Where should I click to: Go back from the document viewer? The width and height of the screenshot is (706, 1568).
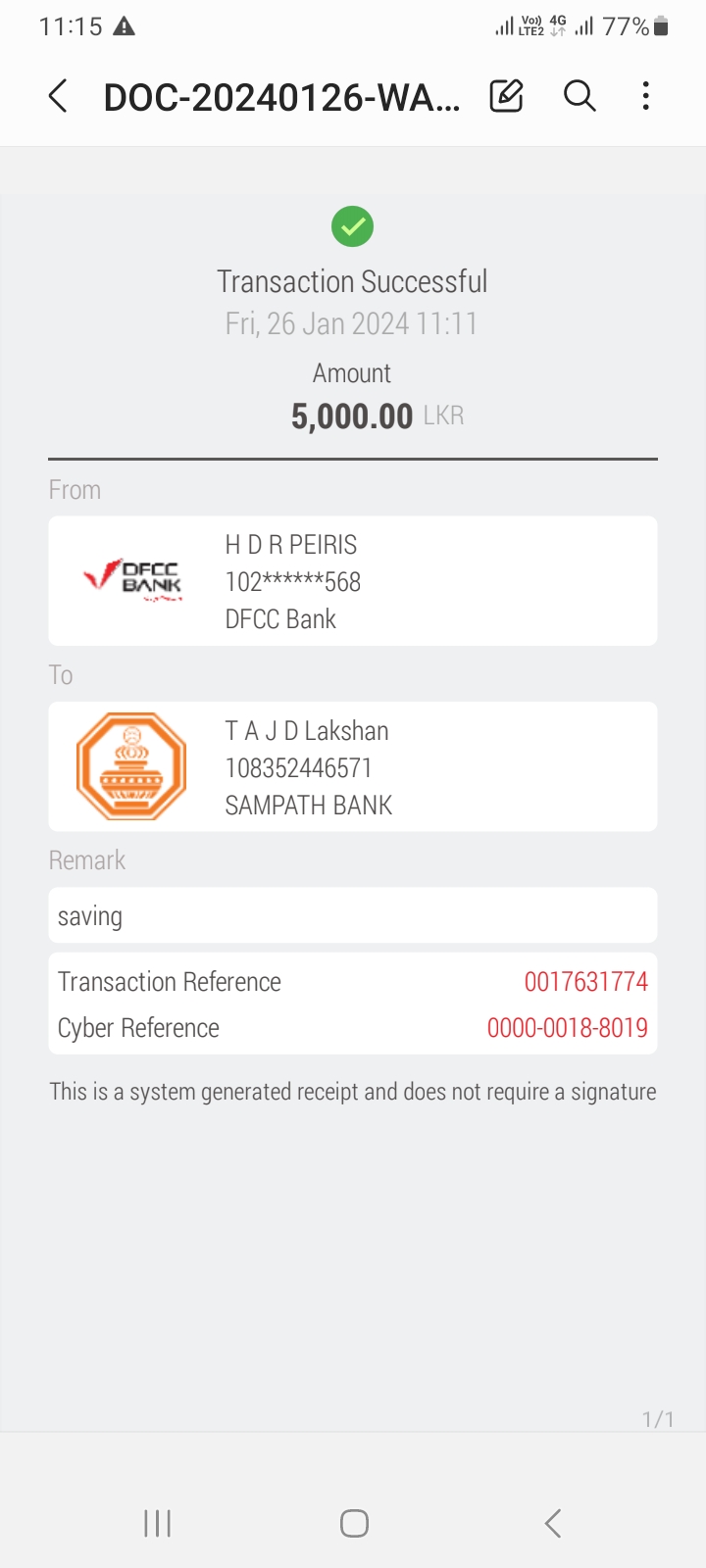pyautogui.click(x=58, y=96)
